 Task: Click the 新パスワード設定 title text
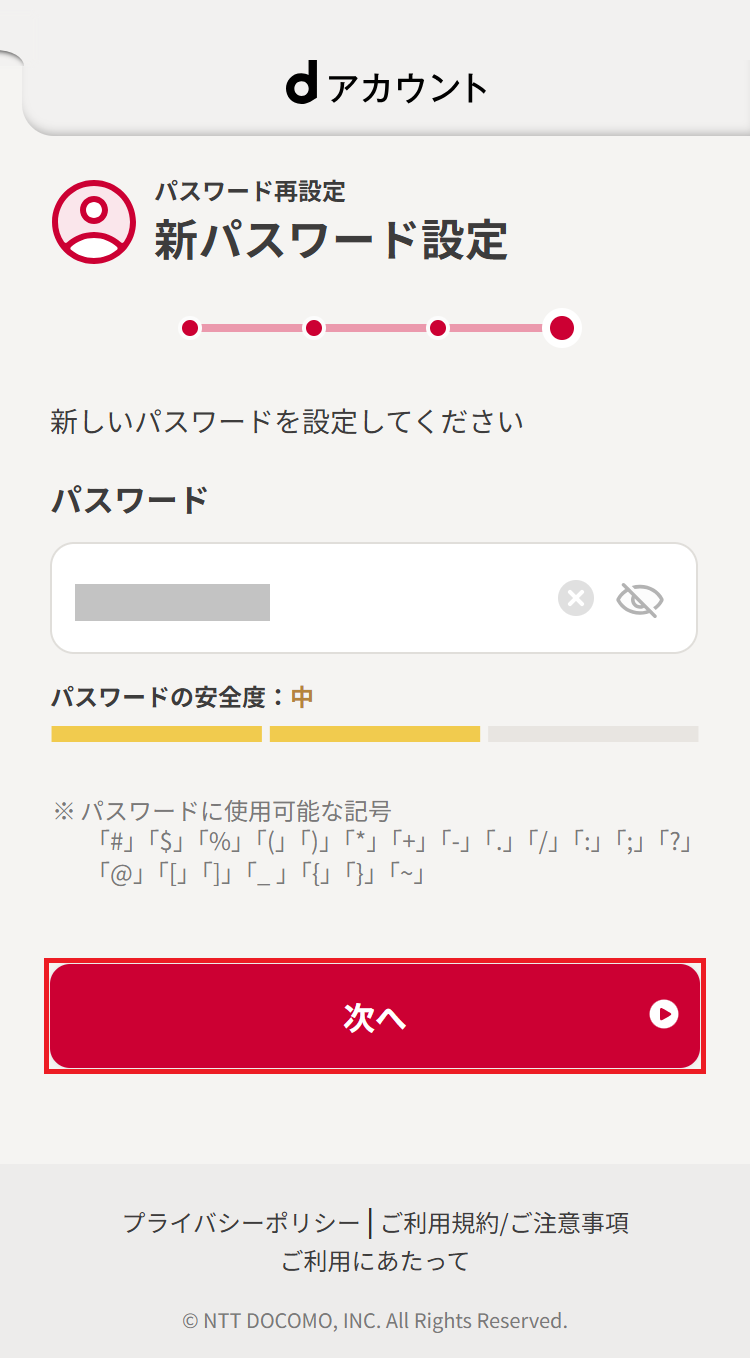330,240
